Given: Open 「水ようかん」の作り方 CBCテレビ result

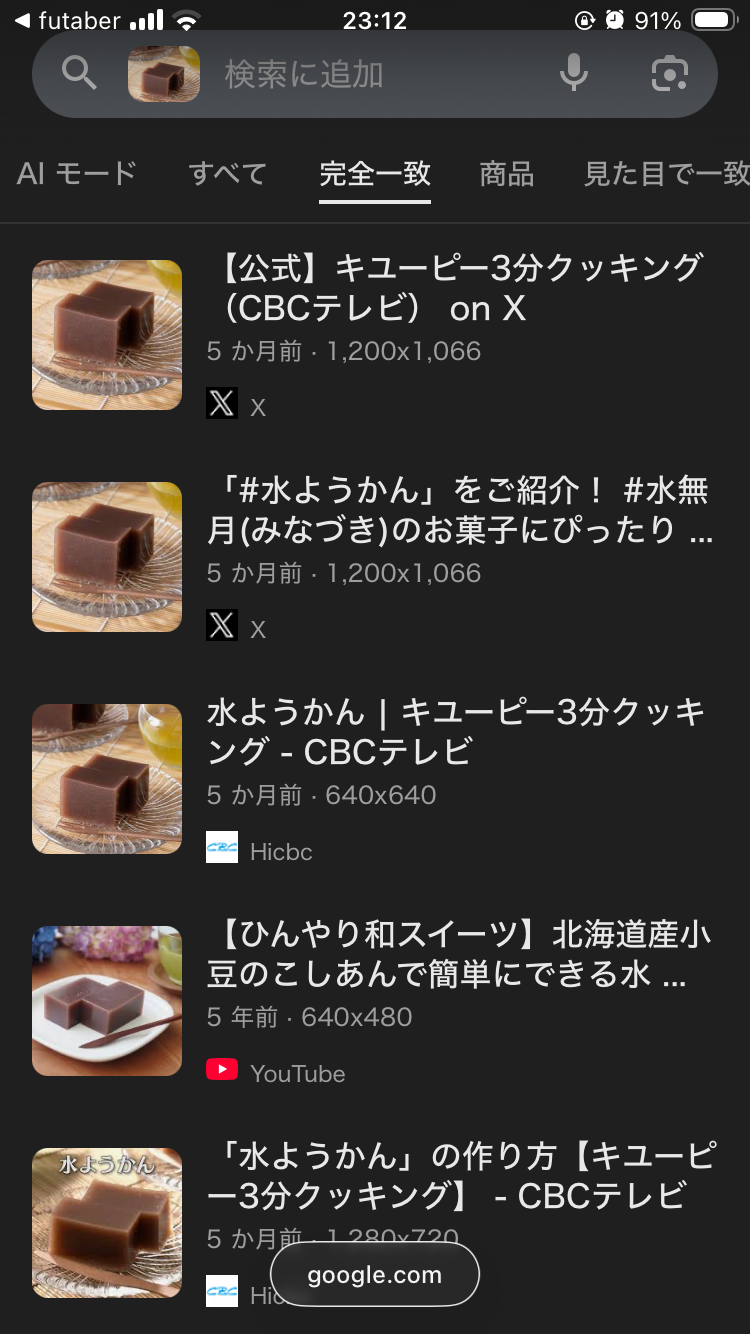Looking at the screenshot, I should pyautogui.click(x=461, y=1176).
